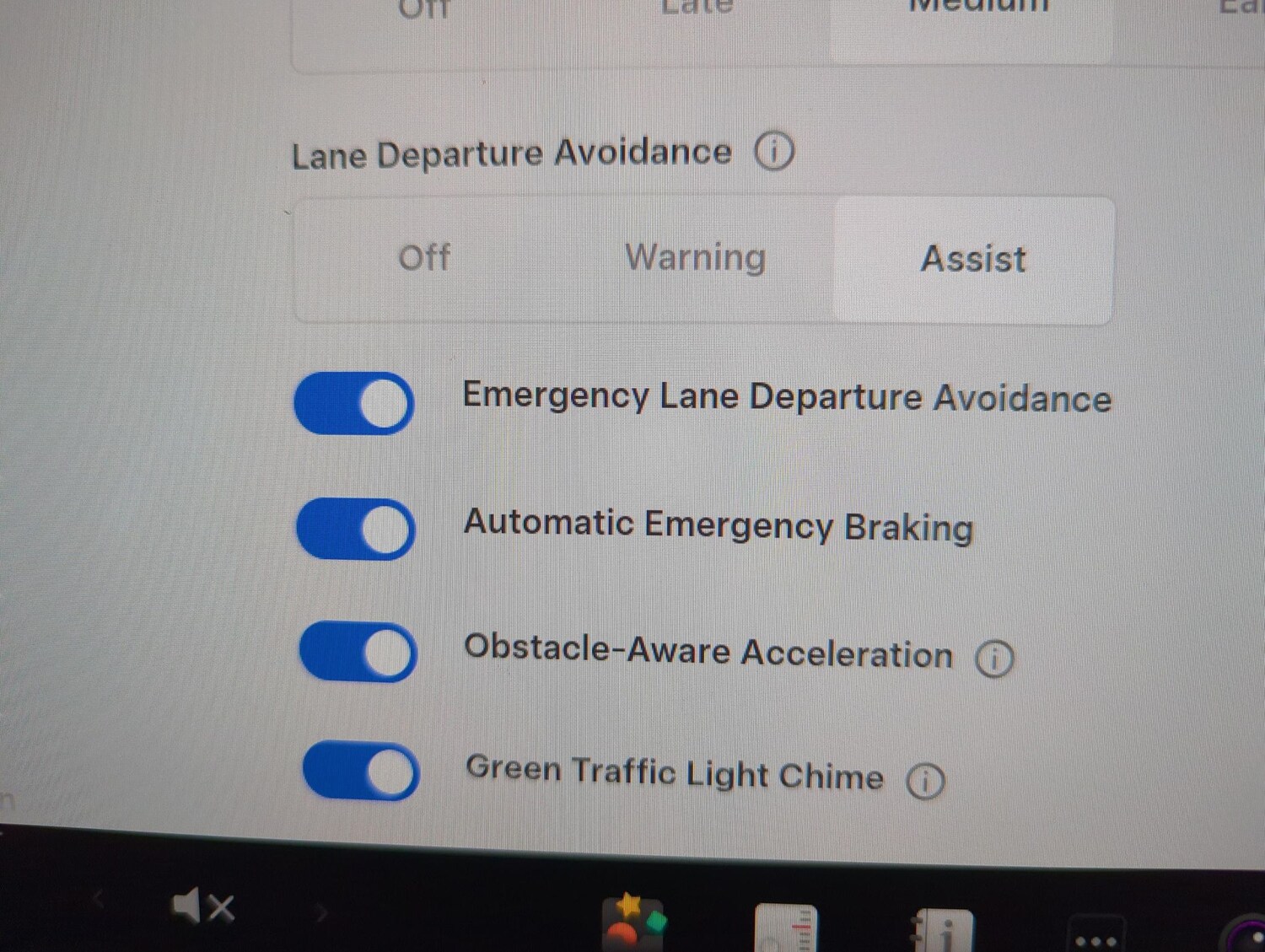The height and width of the screenshot is (952, 1265).
Task: Lower volume with the left arrow
Action: tap(99, 901)
